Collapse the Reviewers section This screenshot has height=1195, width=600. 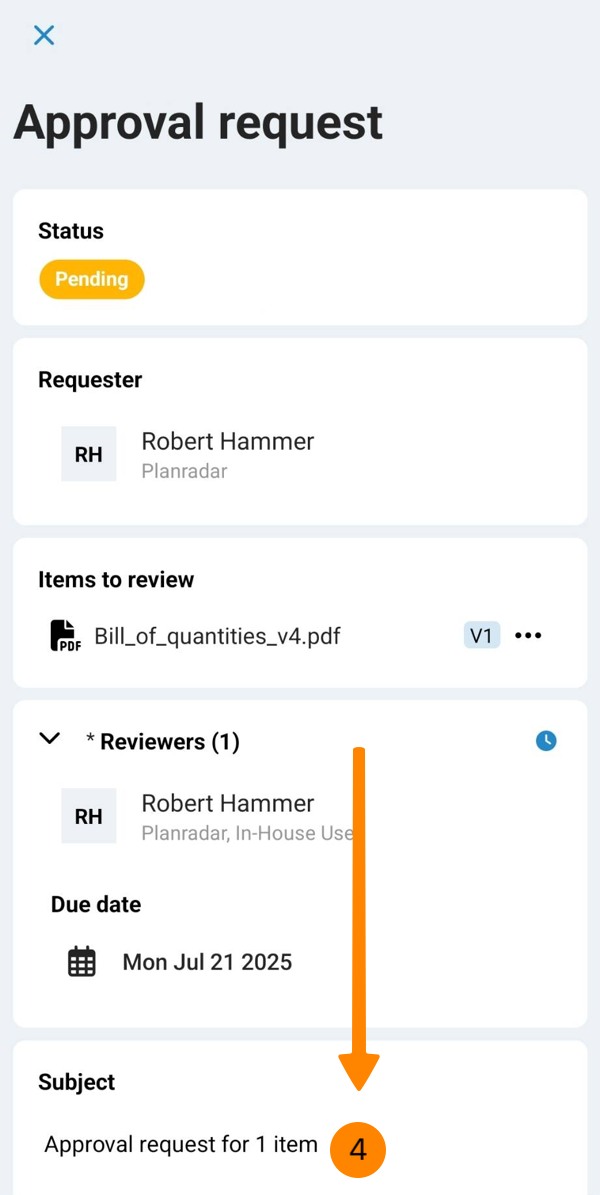(50, 738)
